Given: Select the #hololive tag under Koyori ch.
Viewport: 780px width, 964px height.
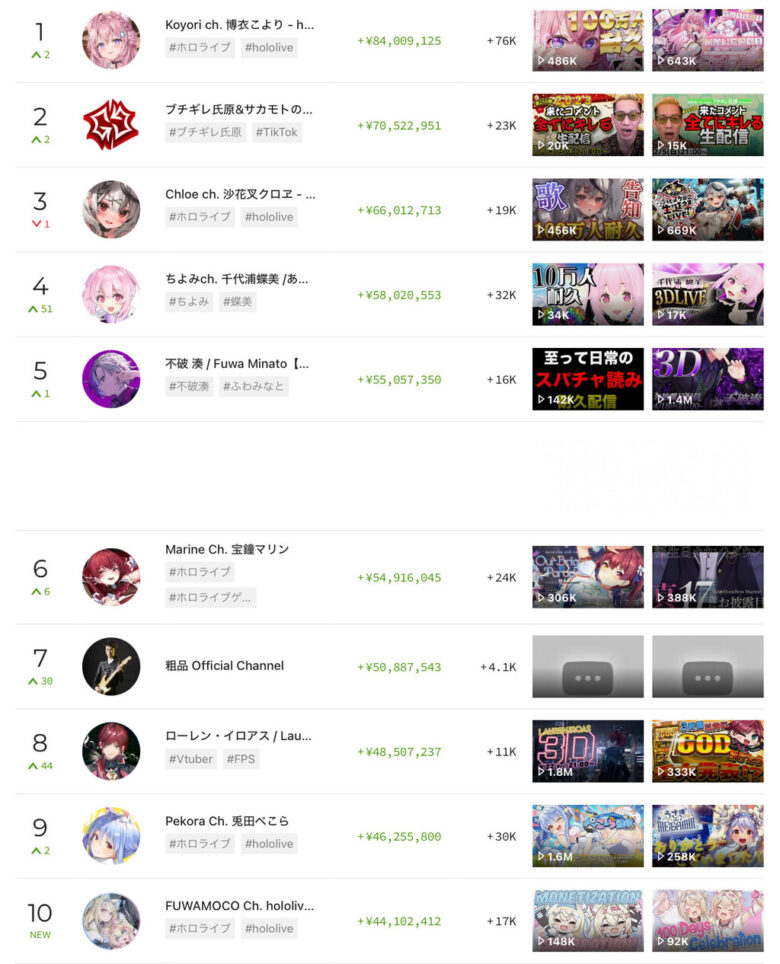Looking at the screenshot, I should [269, 47].
